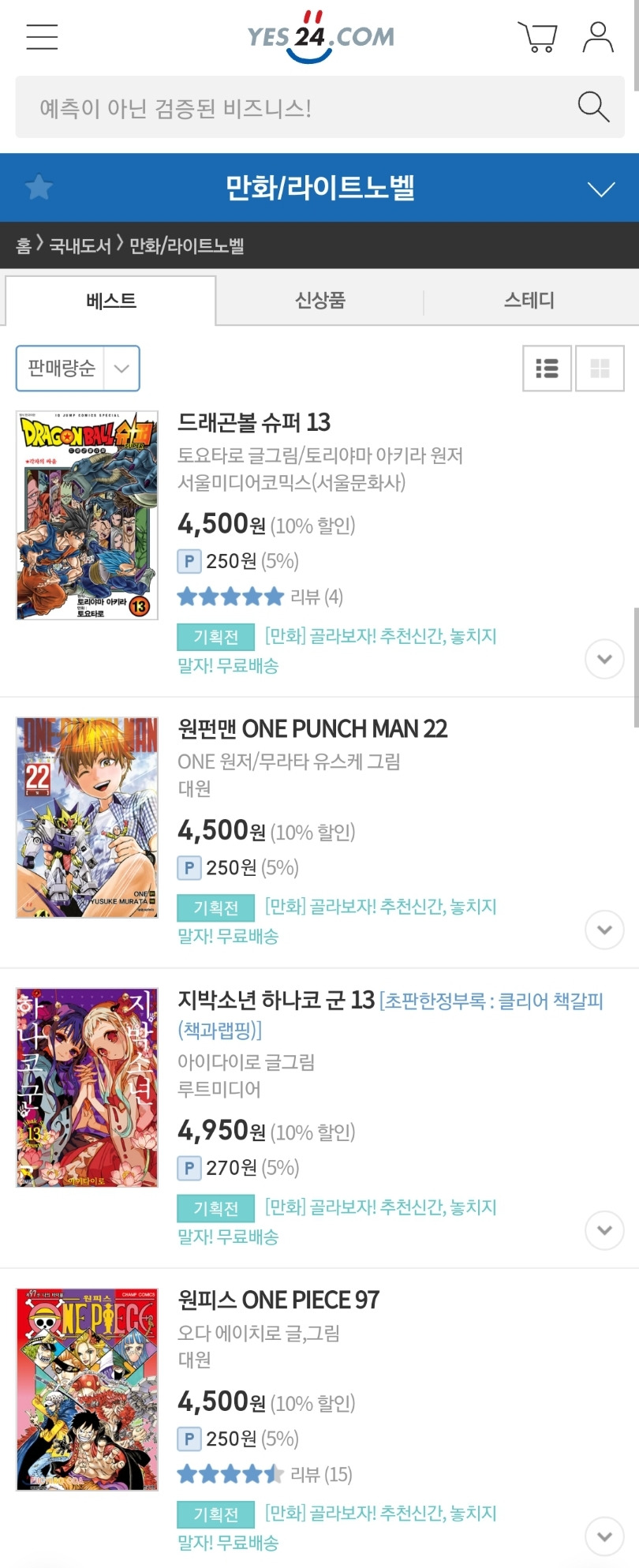Expand the 만화/라이트노벨 category dropdown
Image resolution: width=639 pixels, height=1568 pixels.
601,189
